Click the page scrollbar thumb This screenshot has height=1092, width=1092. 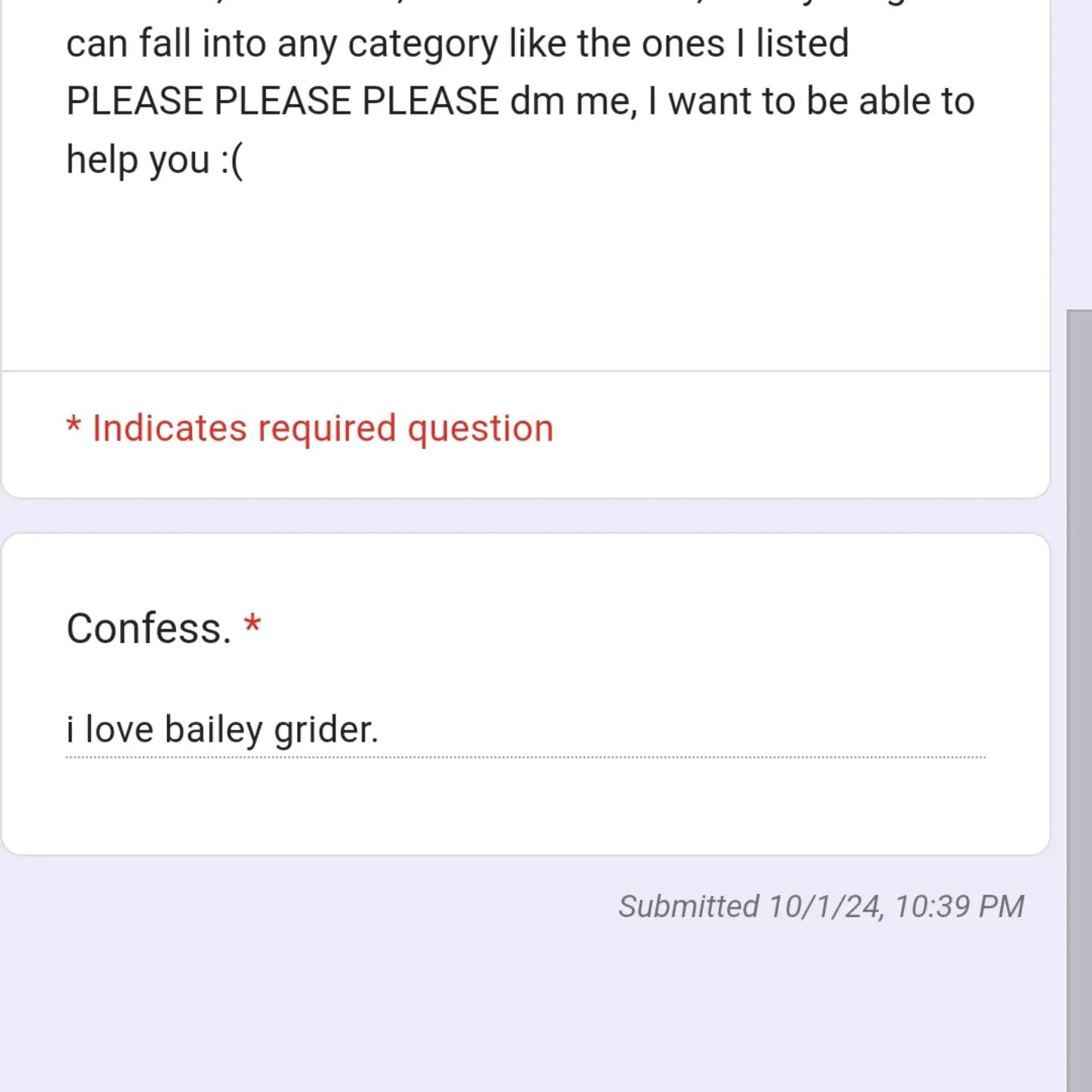click(x=1078, y=698)
